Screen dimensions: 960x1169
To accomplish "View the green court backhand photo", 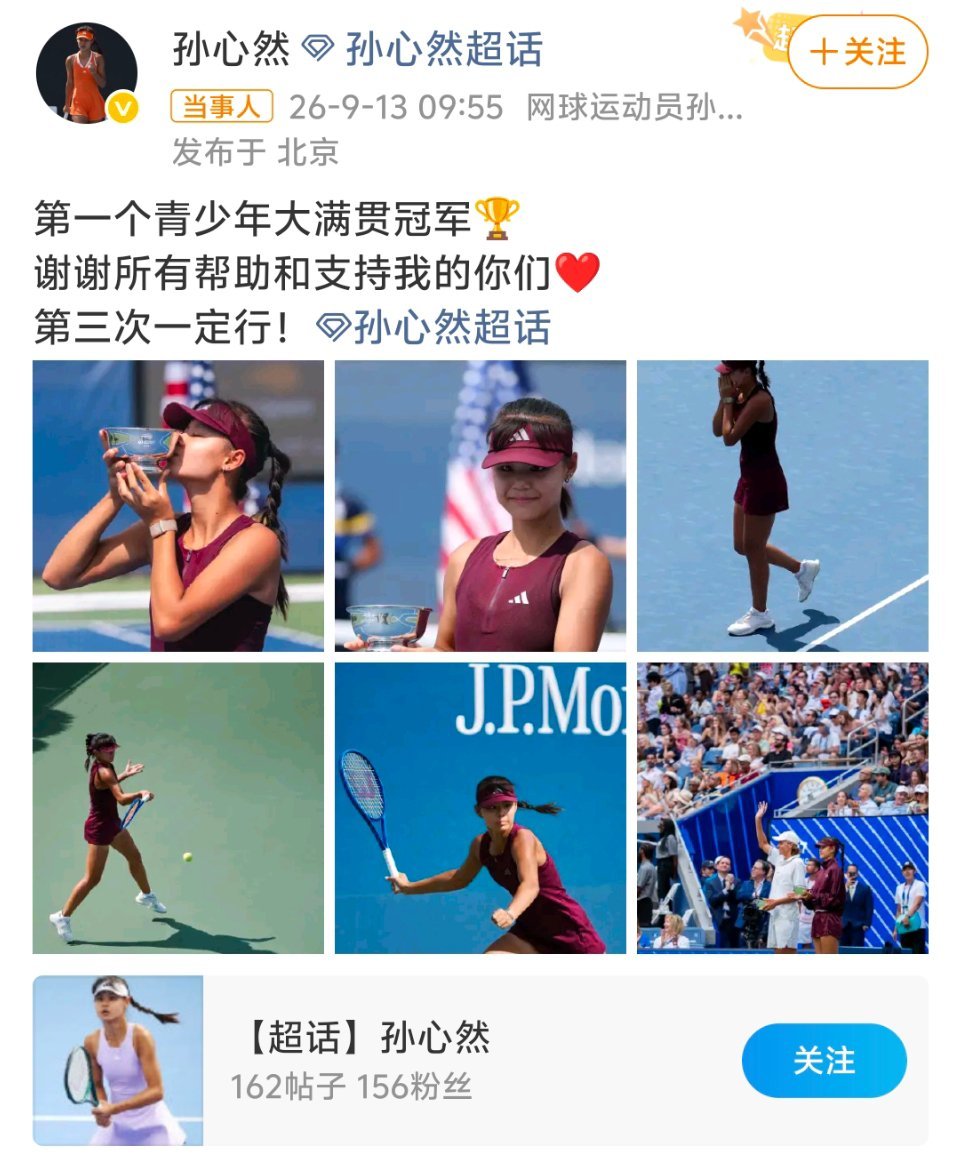I will (x=178, y=808).
